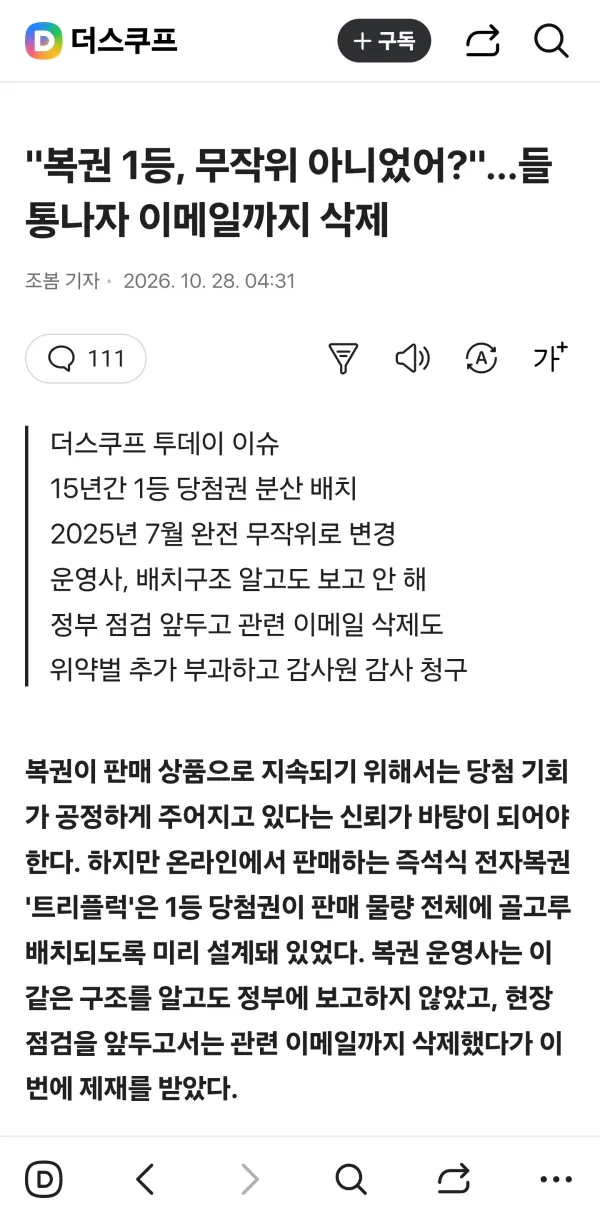The image size is (600, 1223).
Task: Listen to the article with the speaker icon
Action: point(412,358)
